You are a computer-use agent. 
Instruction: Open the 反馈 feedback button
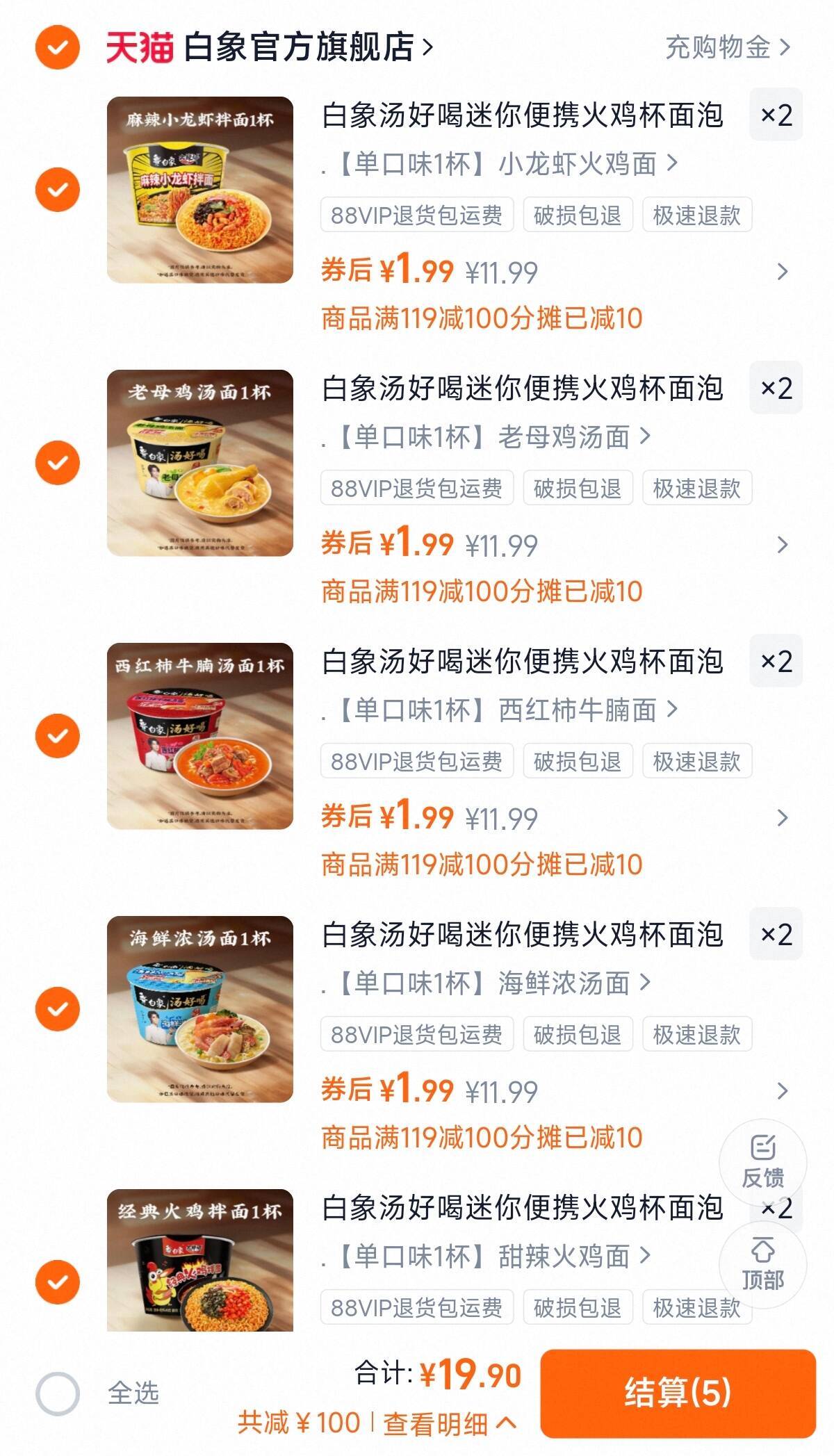pos(762,1162)
